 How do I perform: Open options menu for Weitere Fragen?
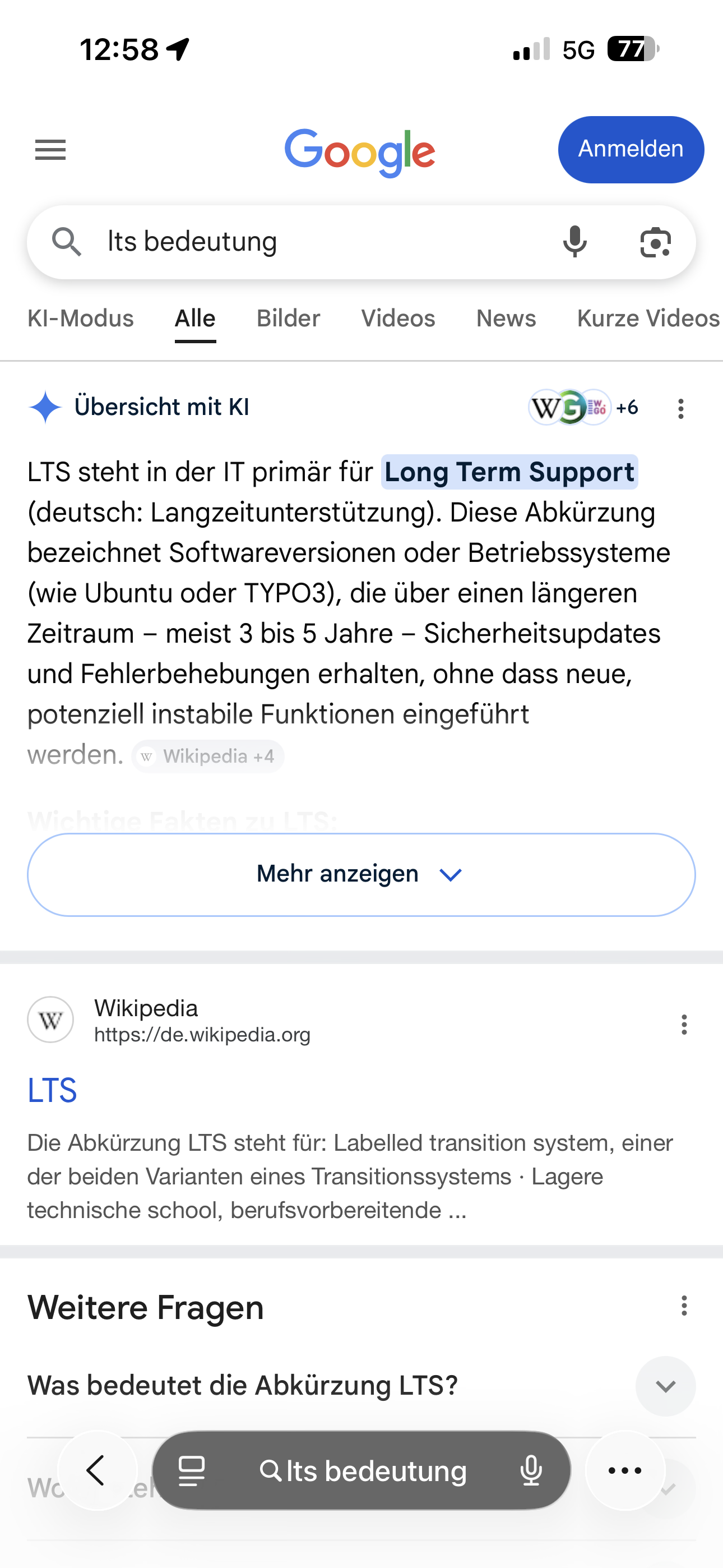point(684,1306)
